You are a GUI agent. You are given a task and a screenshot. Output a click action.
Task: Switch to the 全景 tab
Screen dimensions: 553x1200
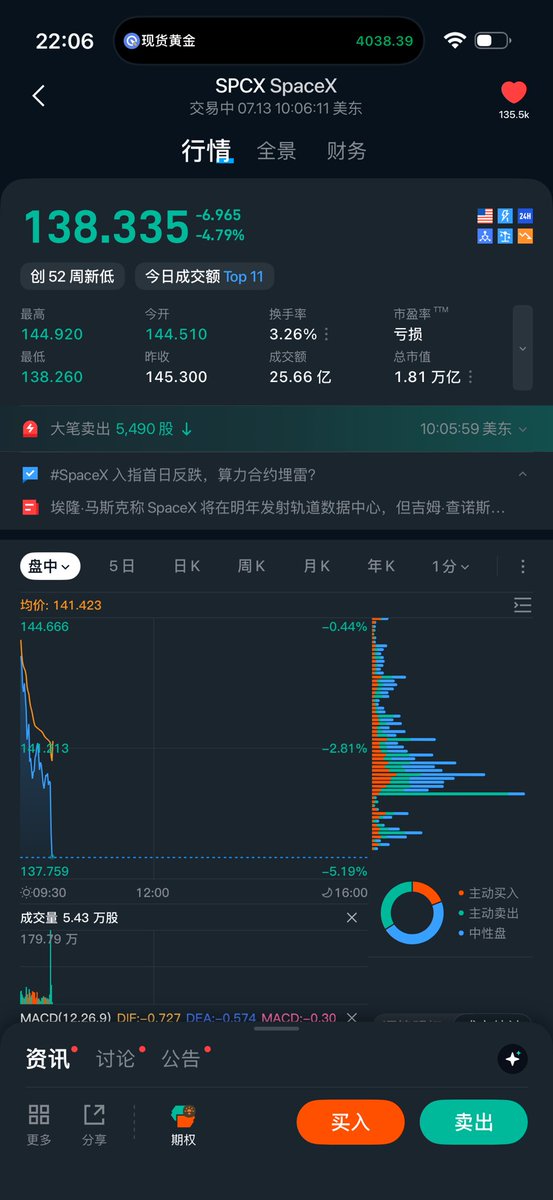[277, 151]
